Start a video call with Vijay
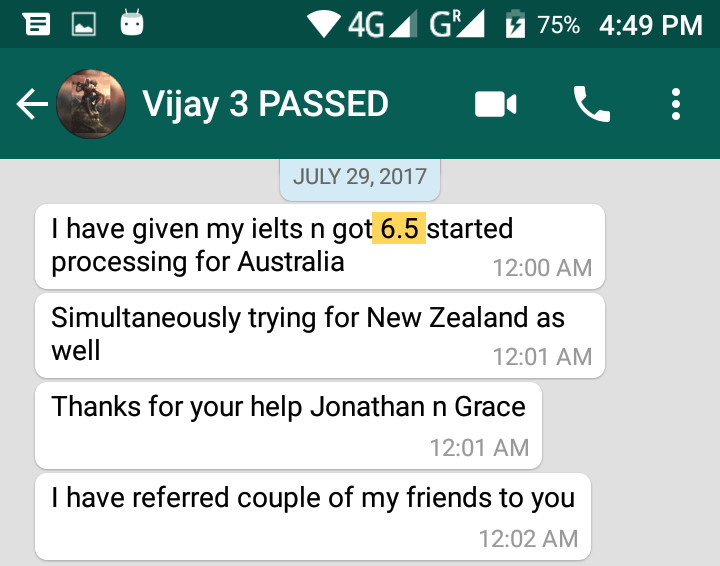The width and height of the screenshot is (720, 566). point(496,104)
